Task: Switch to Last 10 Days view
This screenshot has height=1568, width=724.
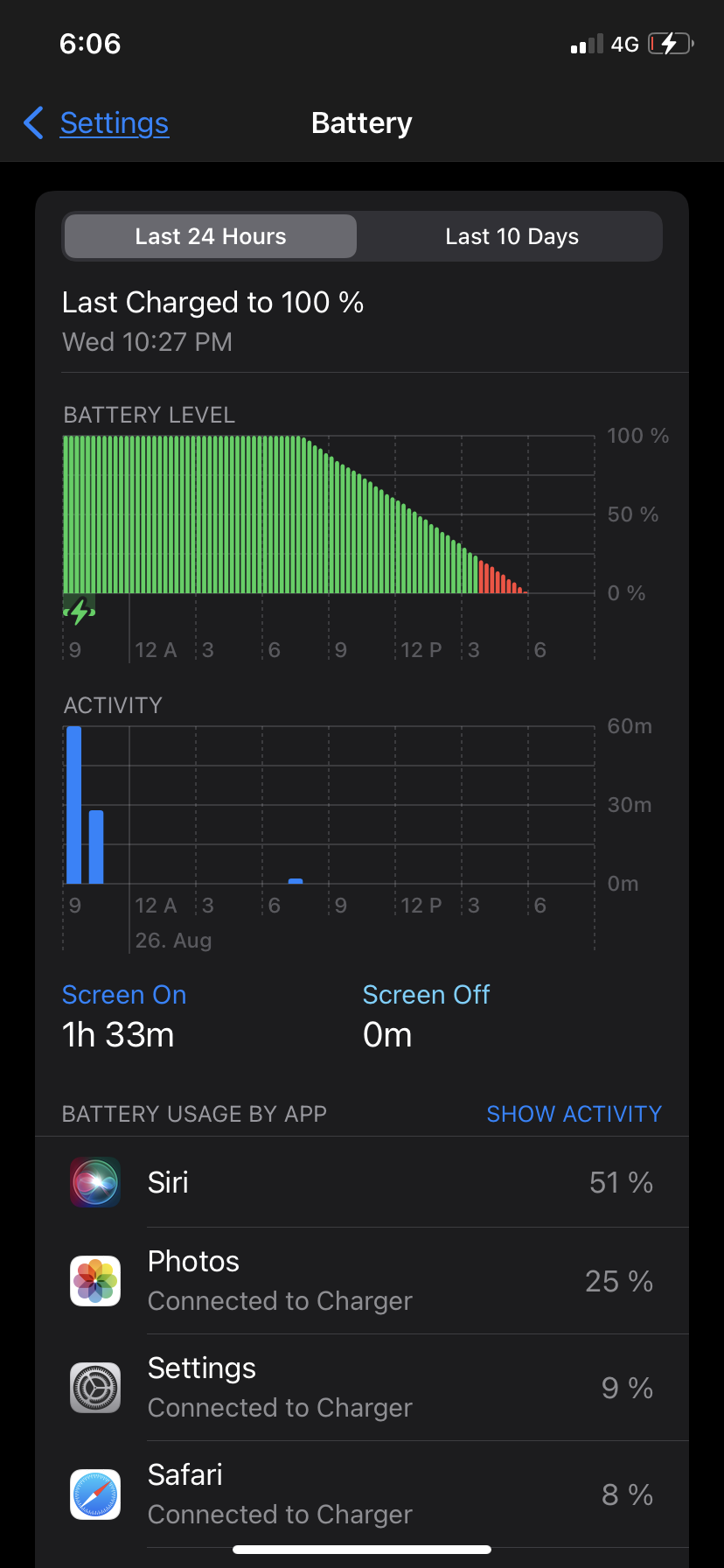Action: [x=512, y=236]
